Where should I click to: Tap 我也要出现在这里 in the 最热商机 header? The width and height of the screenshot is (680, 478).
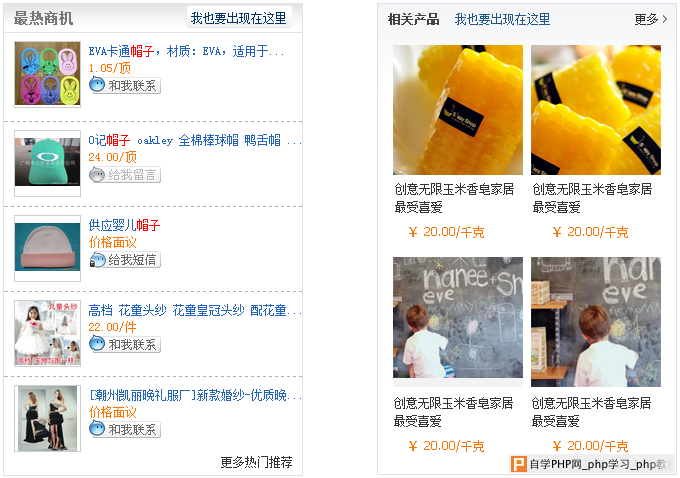point(238,18)
